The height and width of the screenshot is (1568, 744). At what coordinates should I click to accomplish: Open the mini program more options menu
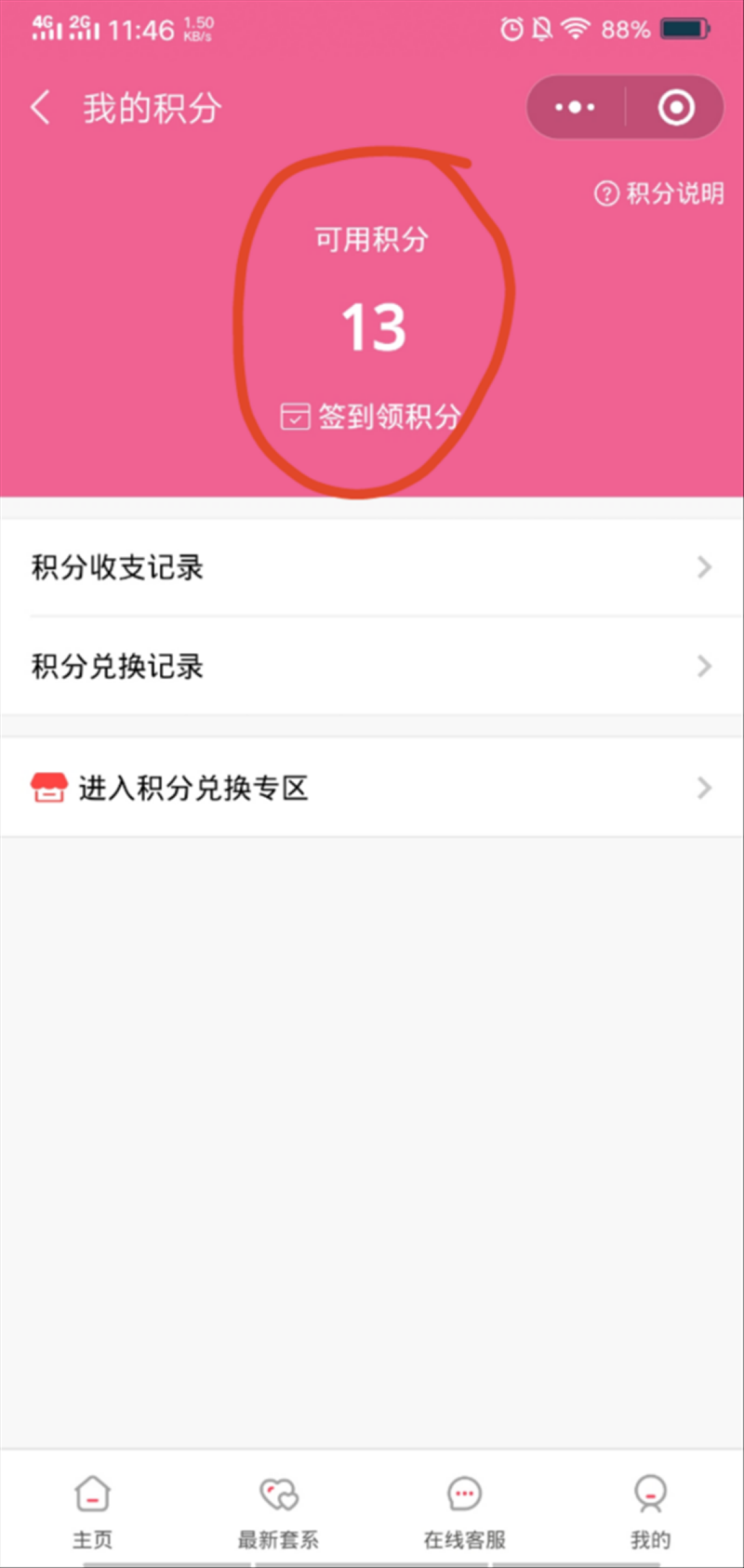tap(575, 108)
